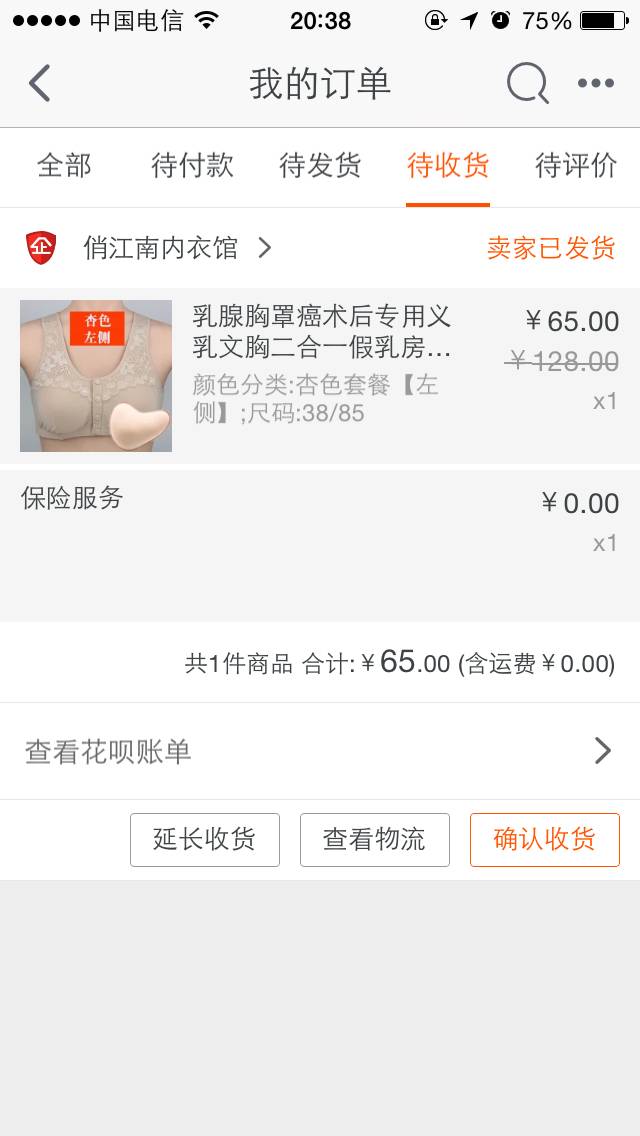View shipping with 查看物流
Image resolution: width=640 pixels, height=1136 pixels.
point(375,840)
